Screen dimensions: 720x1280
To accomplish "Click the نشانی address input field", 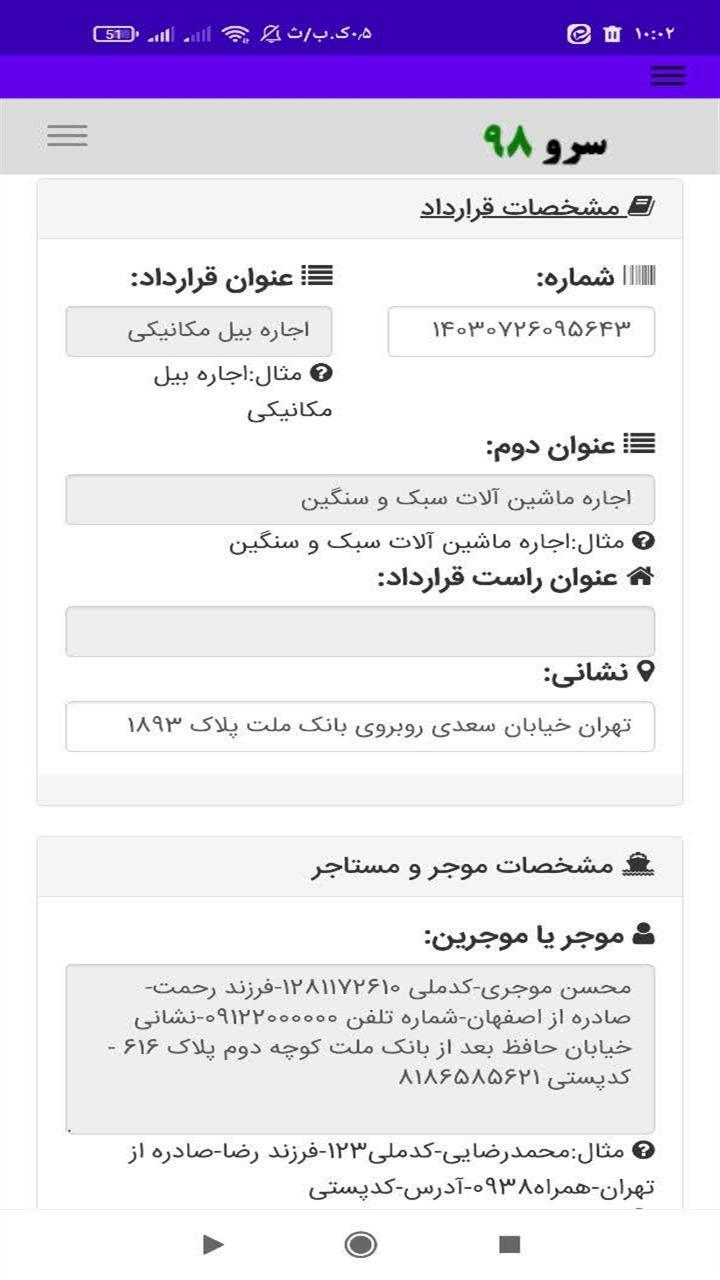I will click(x=360, y=727).
